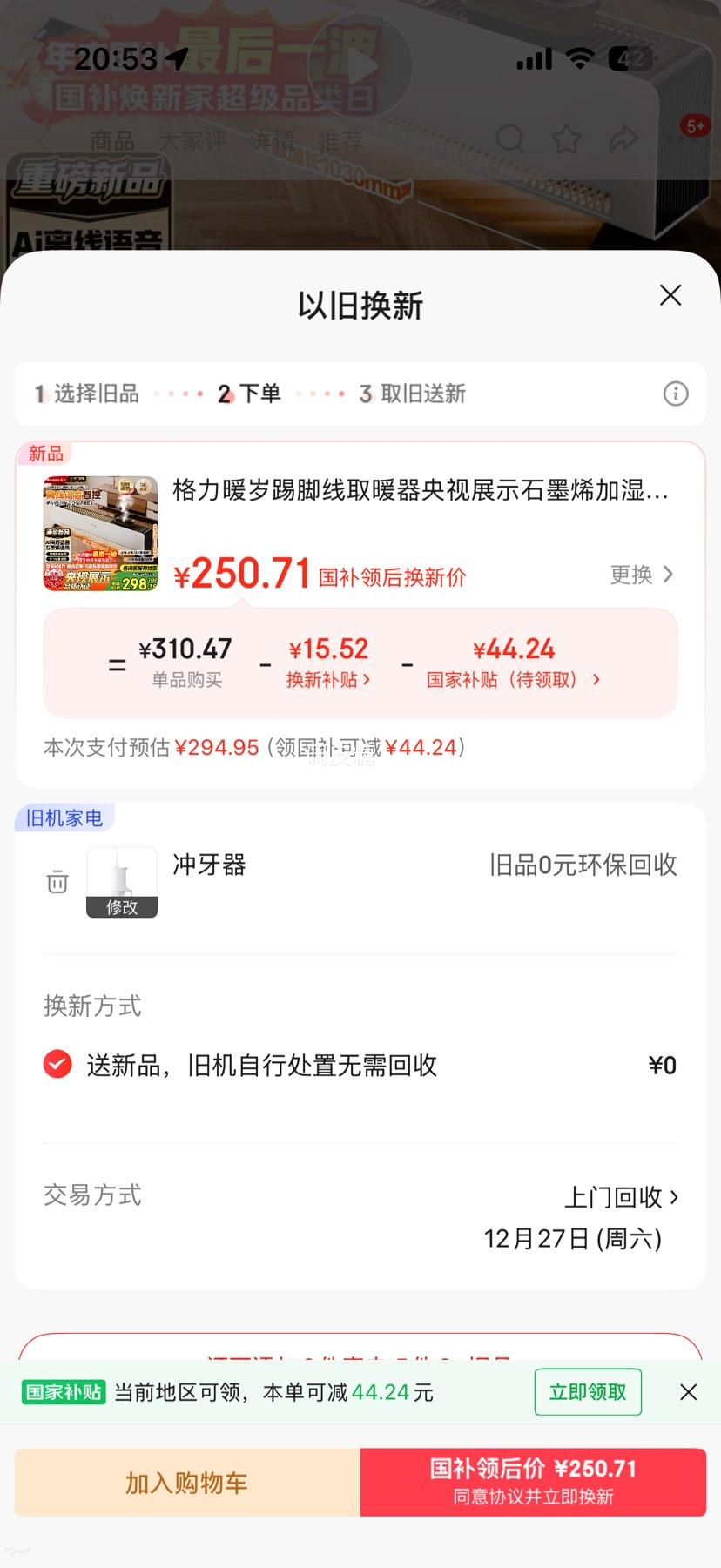Image resolution: width=721 pixels, height=1568 pixels.
Task: Tap the star favorite icon
Action: click(x=567, y=140)
